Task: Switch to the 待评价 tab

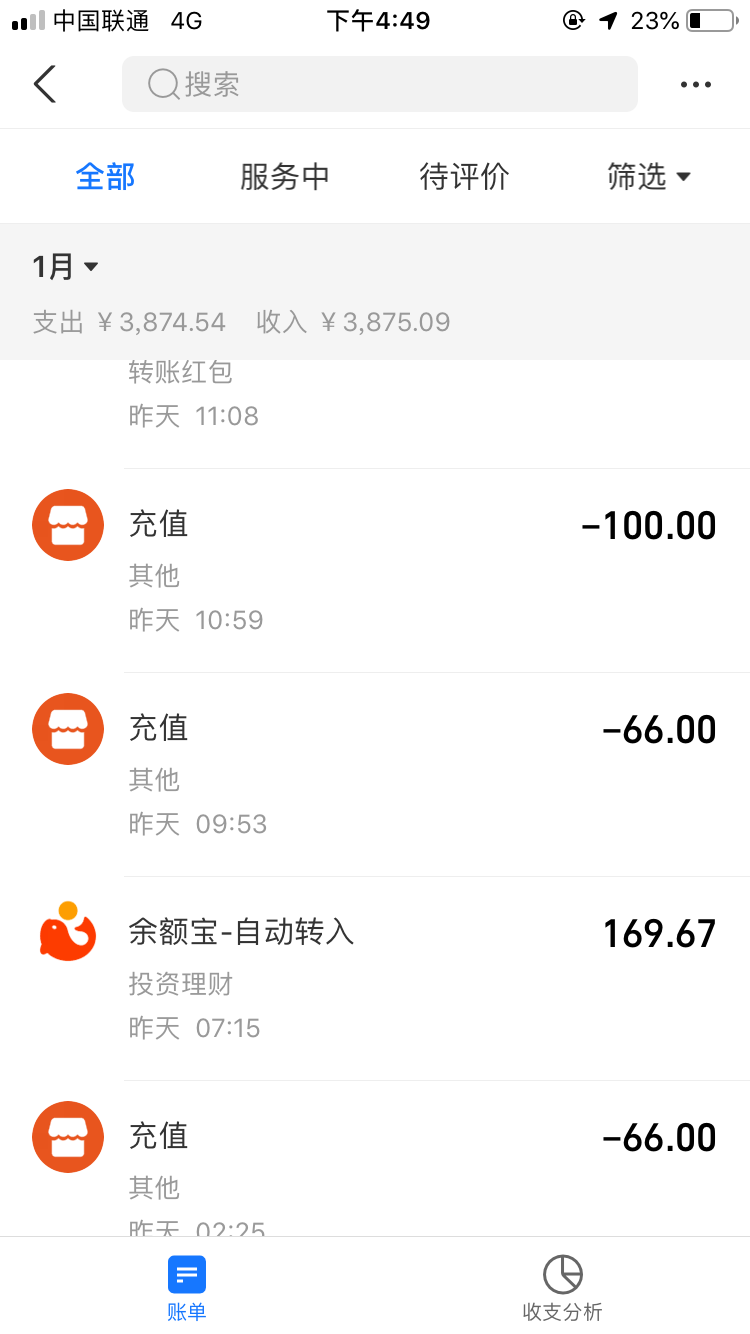Action: click(x=464, y=177)
